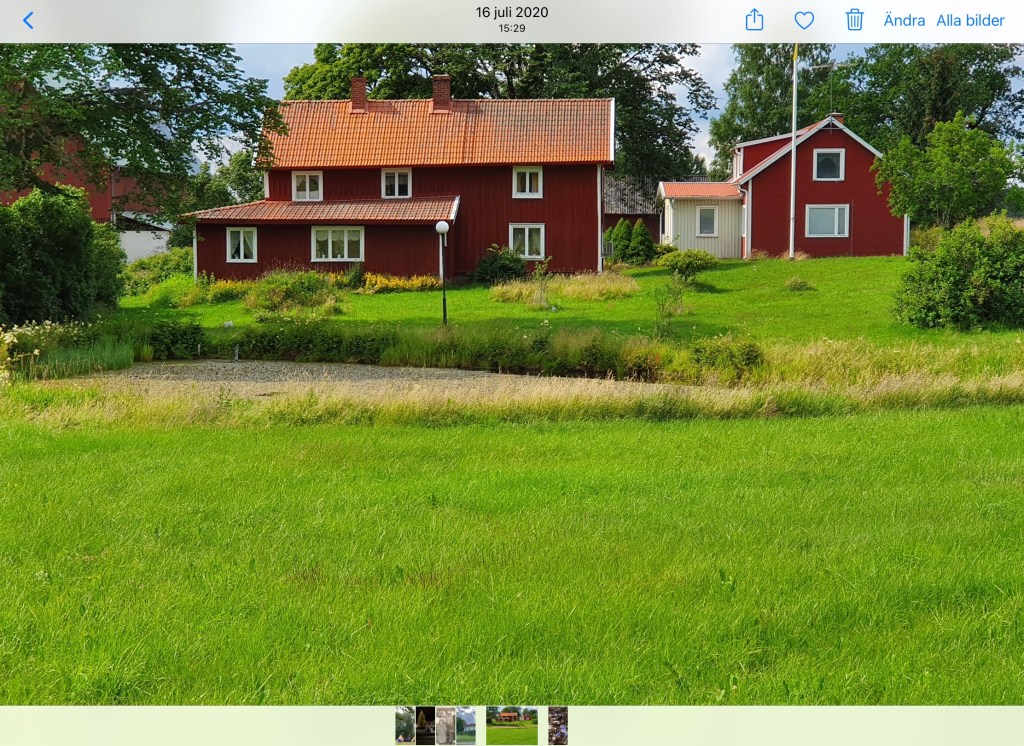Image resolution: width=1024 pixels, height=746 pixels.
Task: Tap Ändra to edit the photo
Action: [904, 20]
